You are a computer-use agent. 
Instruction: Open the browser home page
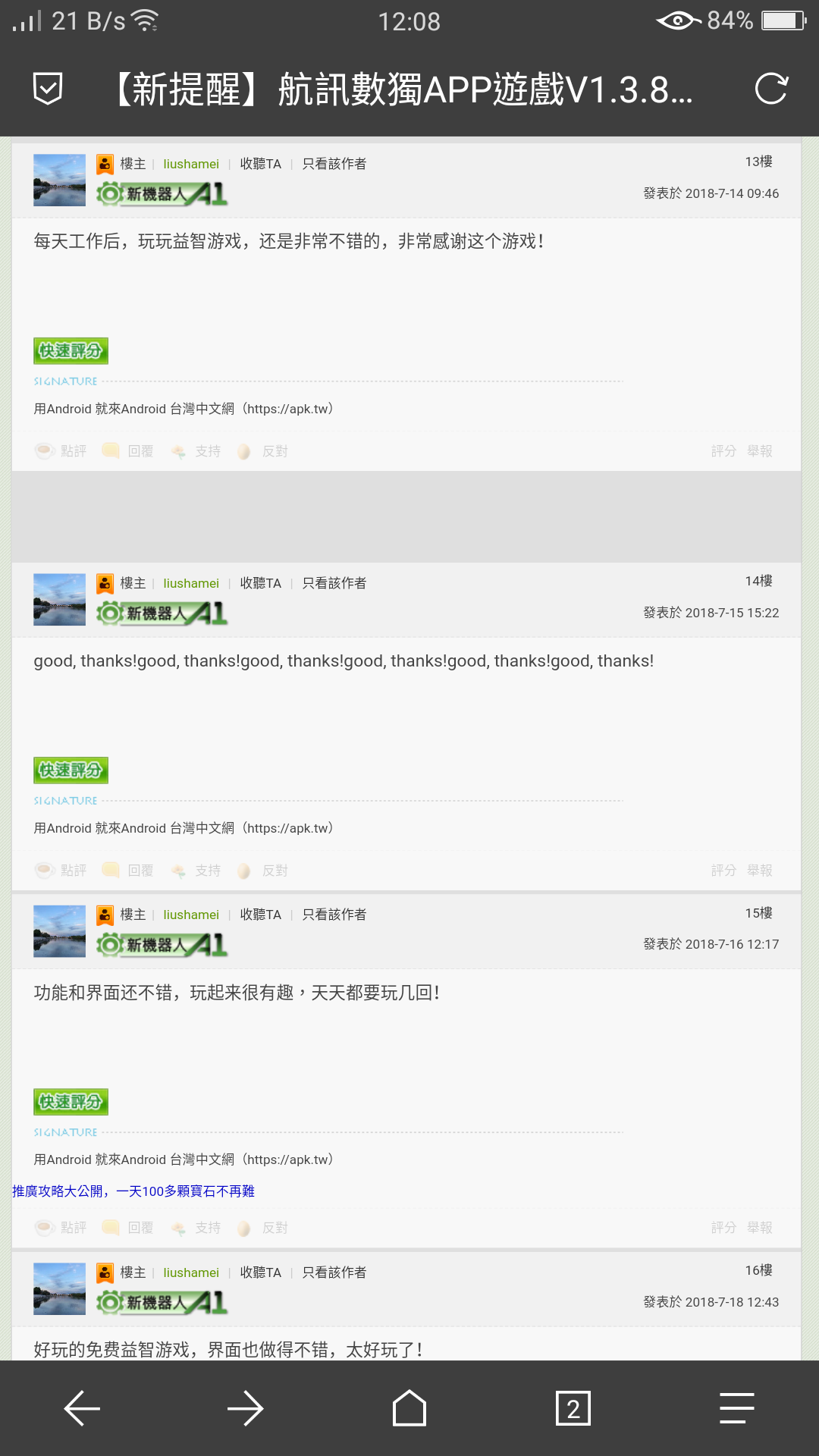tap(409, 1409)
